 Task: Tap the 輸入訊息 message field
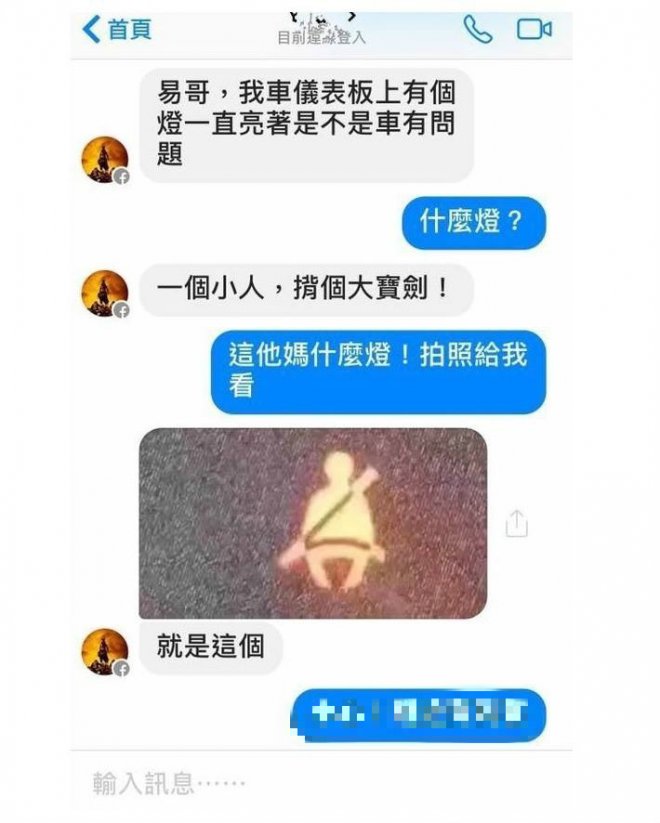coord(300,782)
